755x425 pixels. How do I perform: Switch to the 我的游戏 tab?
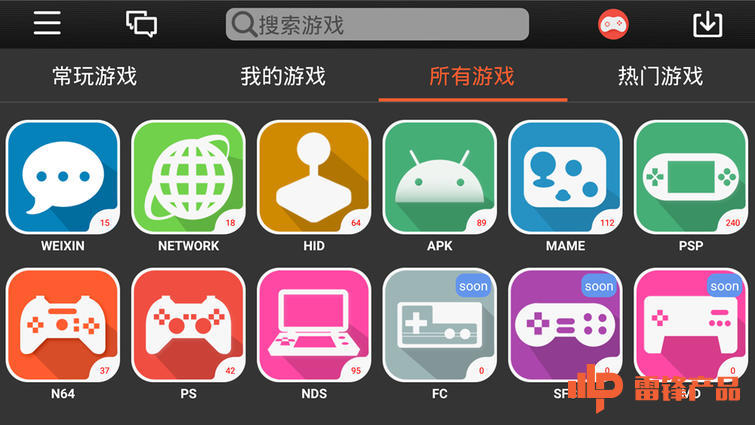click(x=283, y=76)
